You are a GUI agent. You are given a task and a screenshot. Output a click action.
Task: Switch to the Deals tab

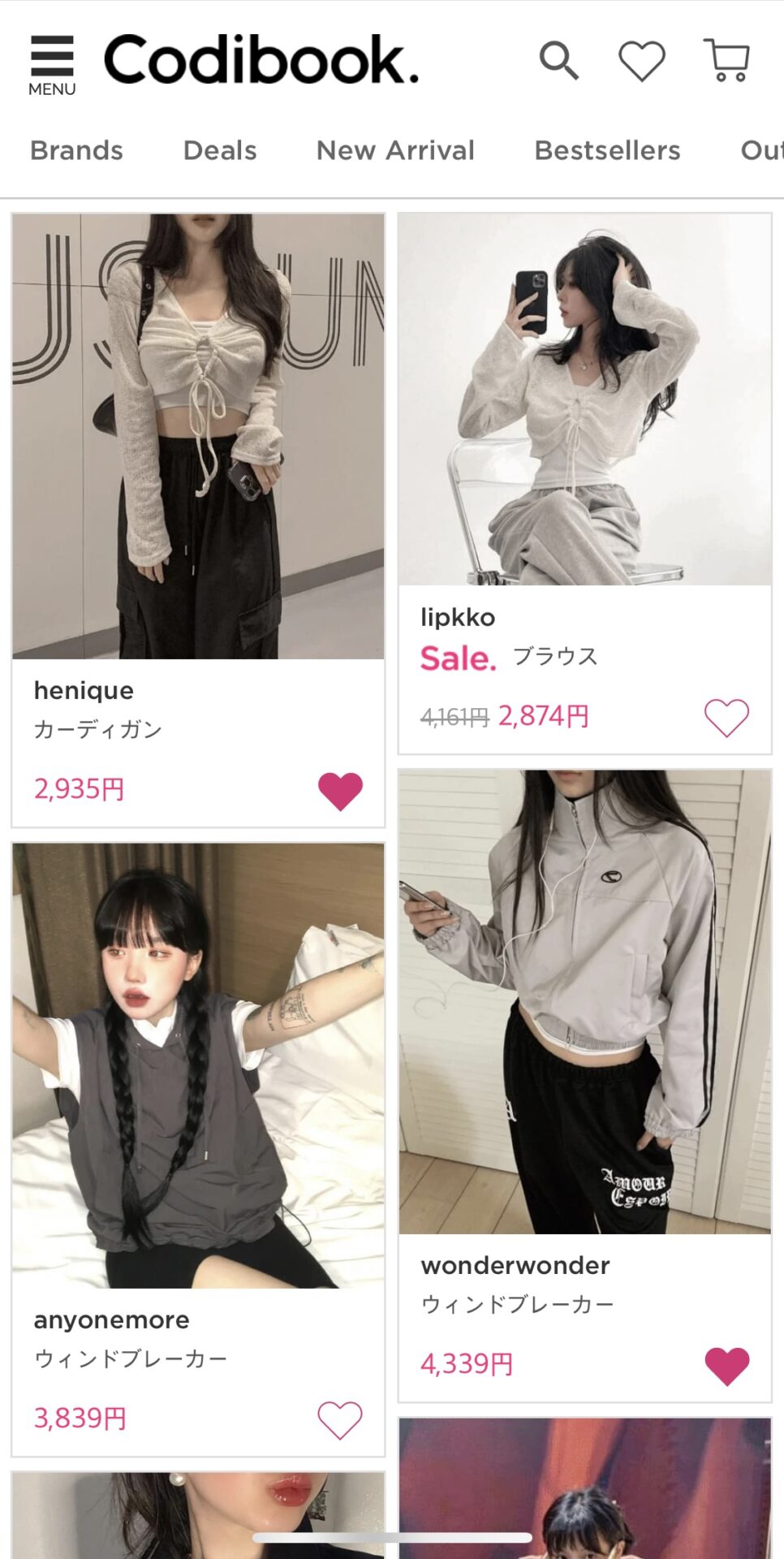220,150
